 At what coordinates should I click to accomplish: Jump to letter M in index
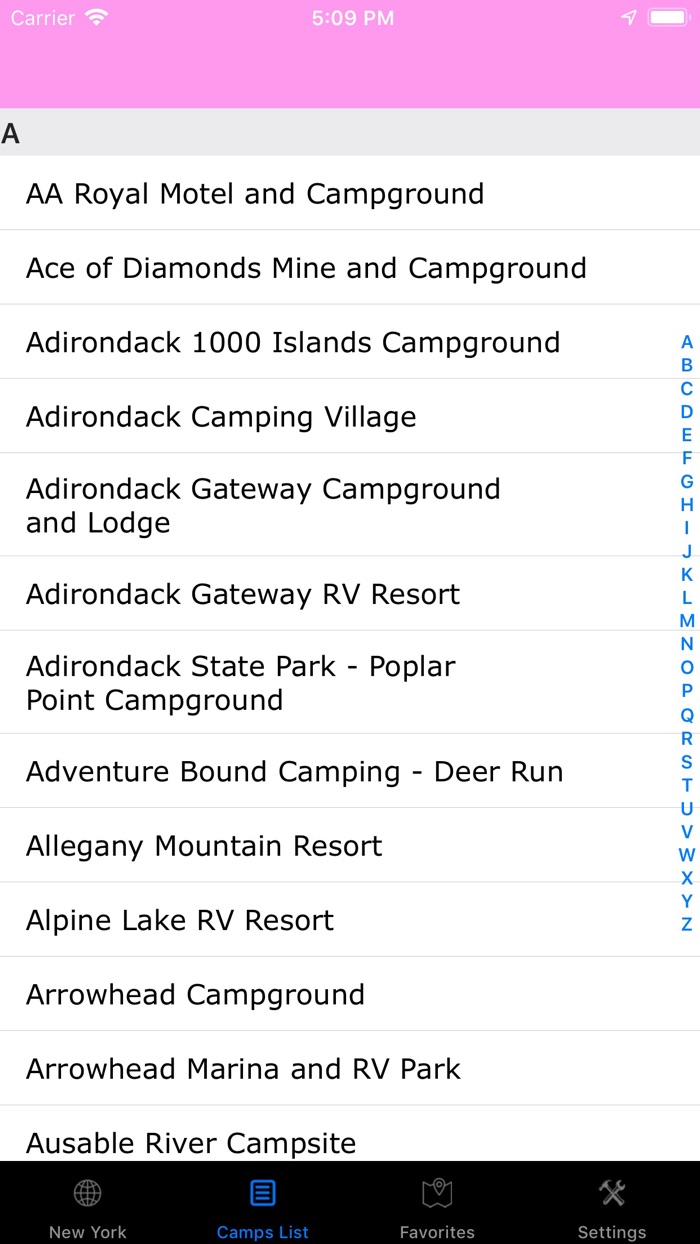[x=687, y=621]
